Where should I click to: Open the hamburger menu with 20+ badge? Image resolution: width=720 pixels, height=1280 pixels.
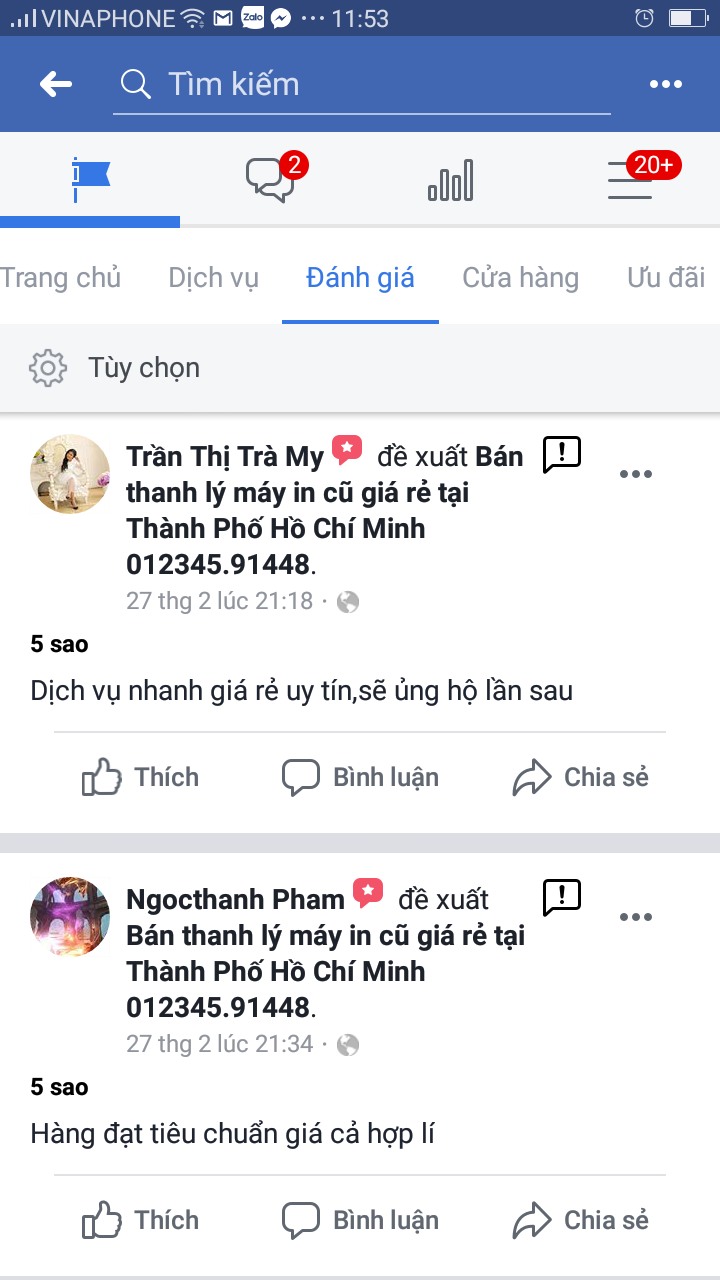pos(631,179)
